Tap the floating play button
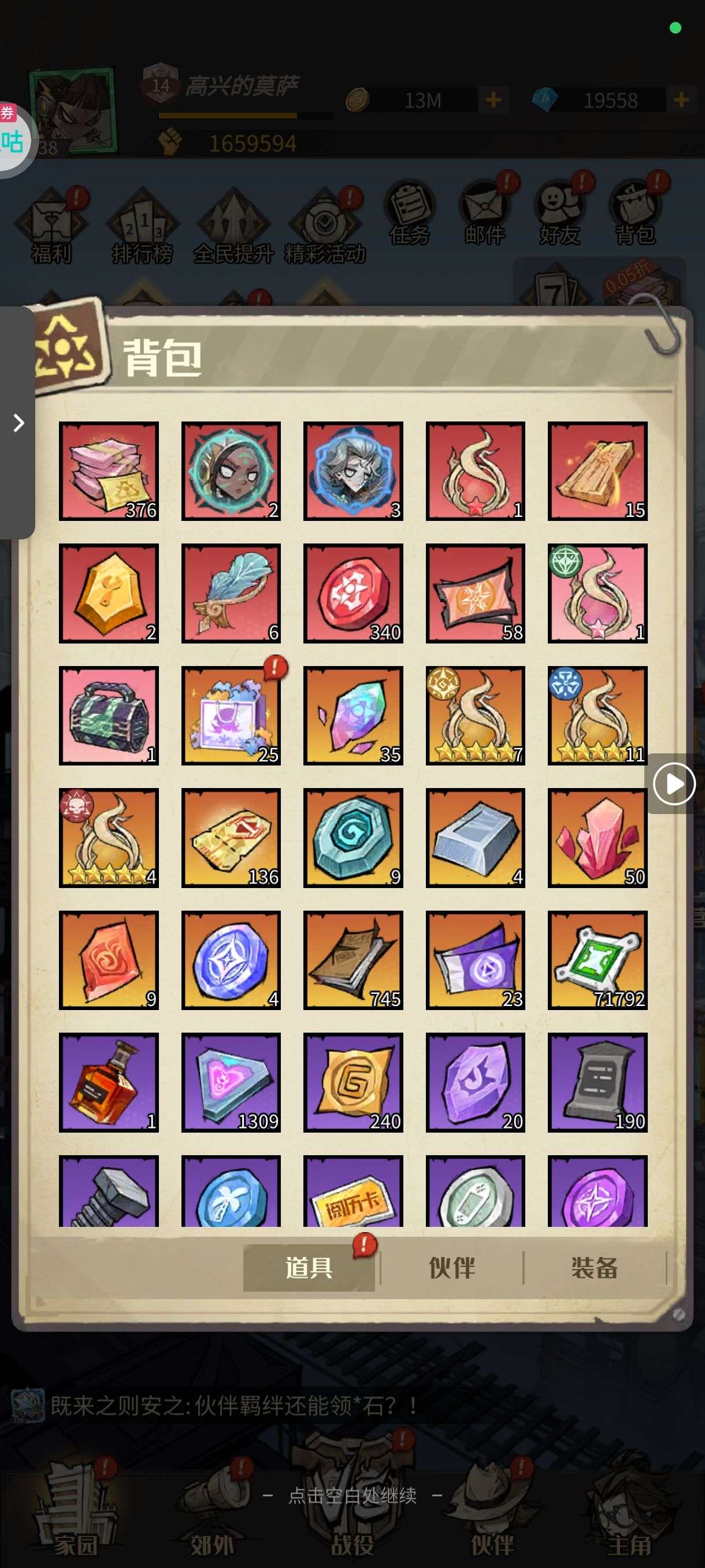 click(x=674, y=783)
